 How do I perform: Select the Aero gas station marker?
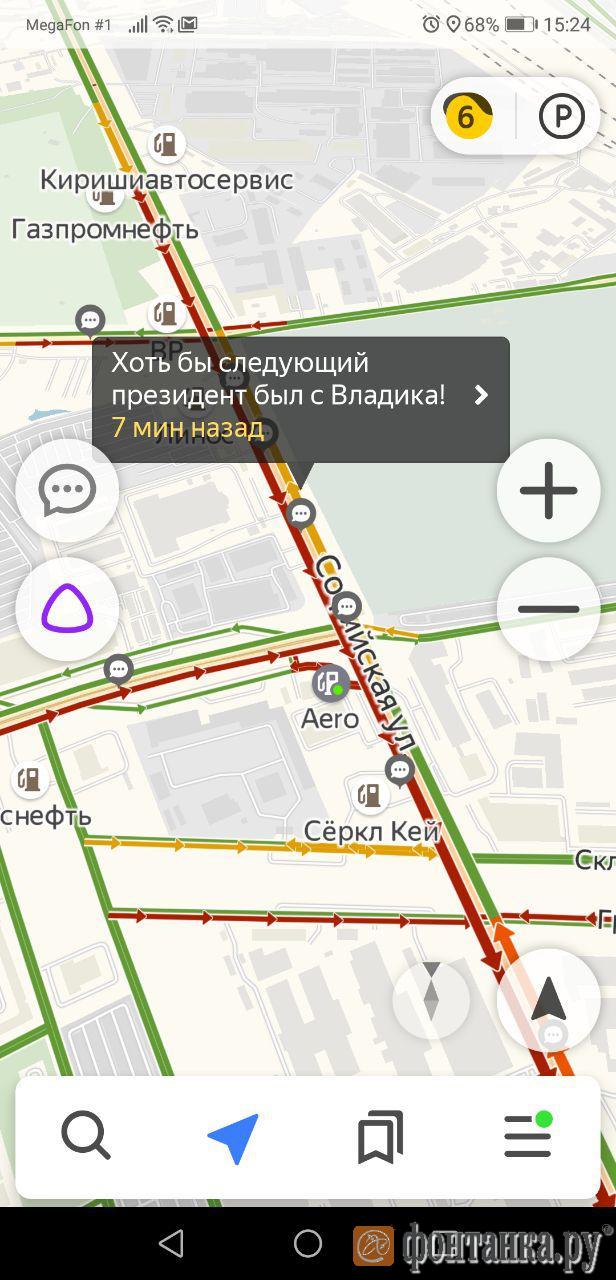(x=329, y=683)
